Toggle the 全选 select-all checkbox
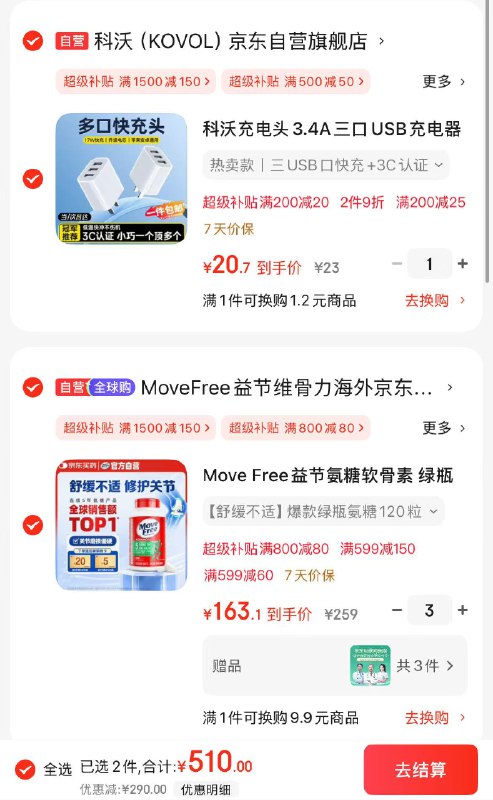This screenshot has height=800, width=493. pos(25,769)
